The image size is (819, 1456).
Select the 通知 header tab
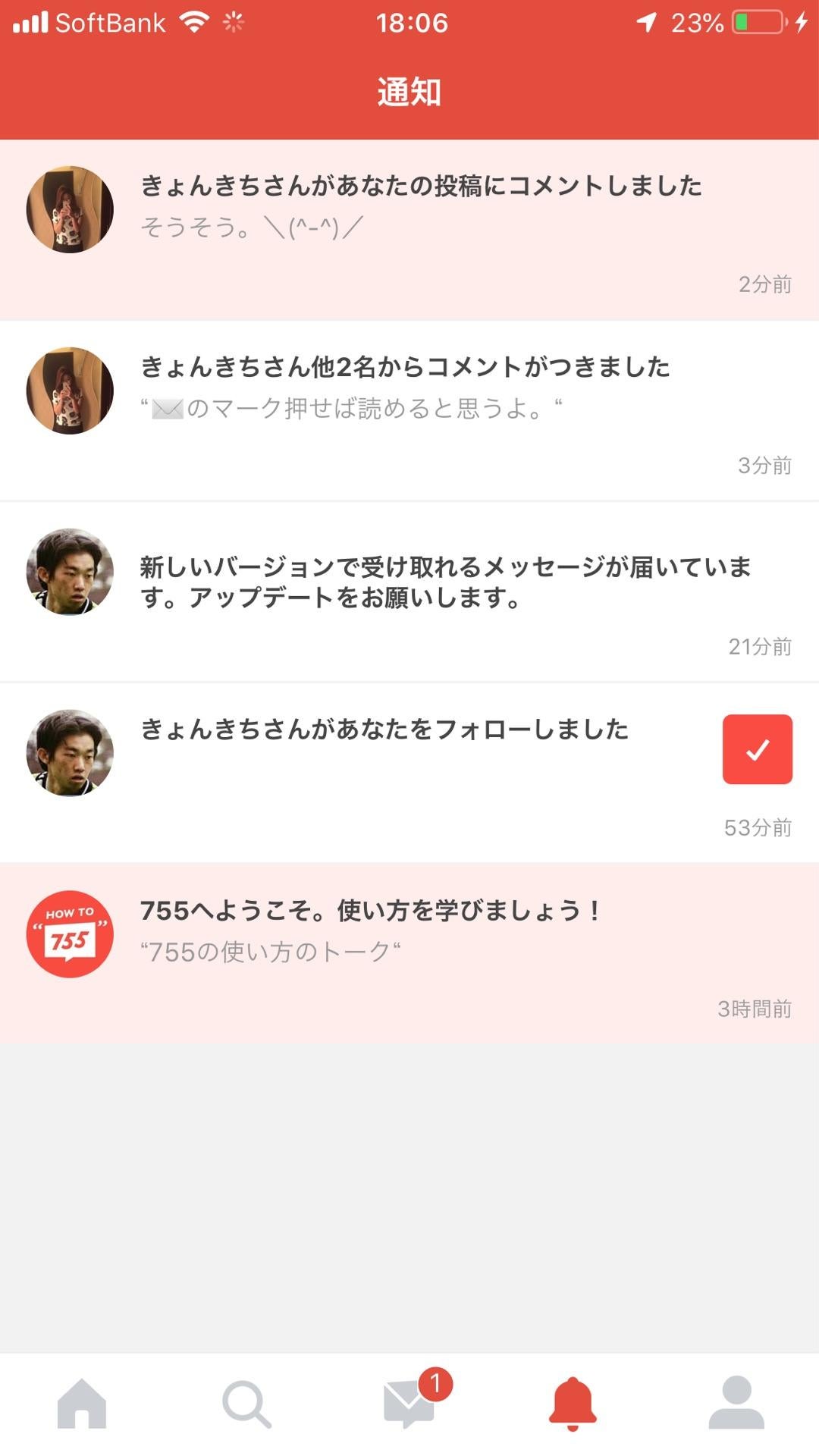click(409, 91)
